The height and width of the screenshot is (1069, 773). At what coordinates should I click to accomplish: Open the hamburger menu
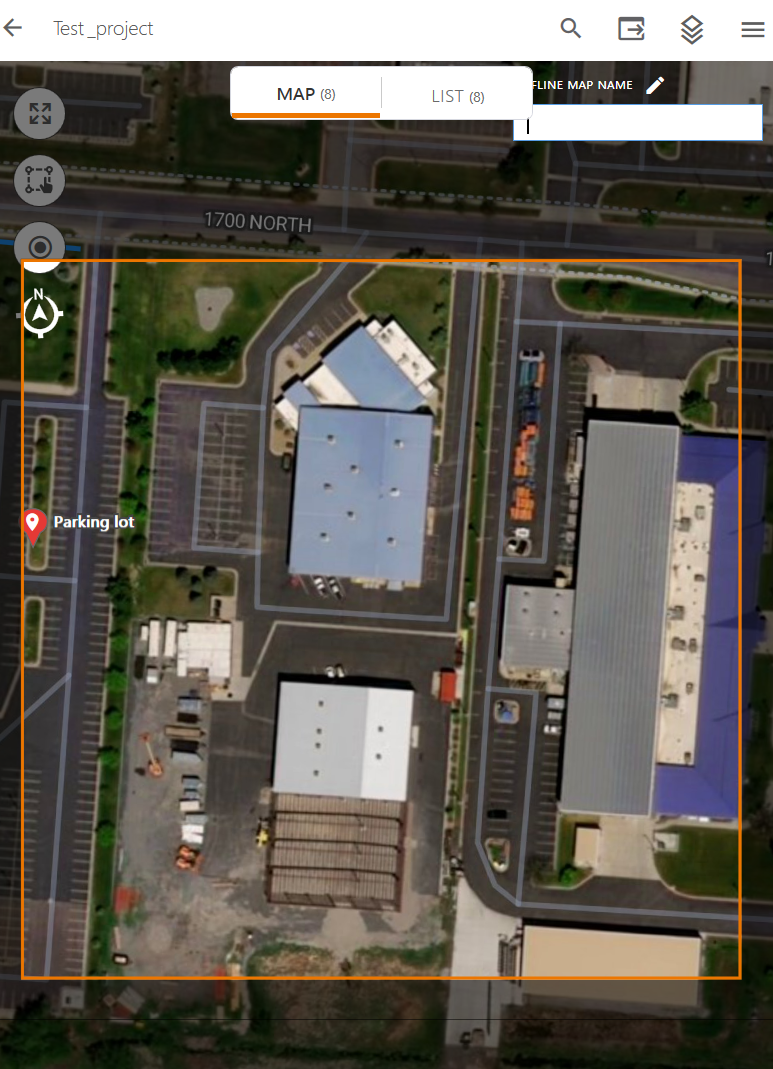pos(753,29)
